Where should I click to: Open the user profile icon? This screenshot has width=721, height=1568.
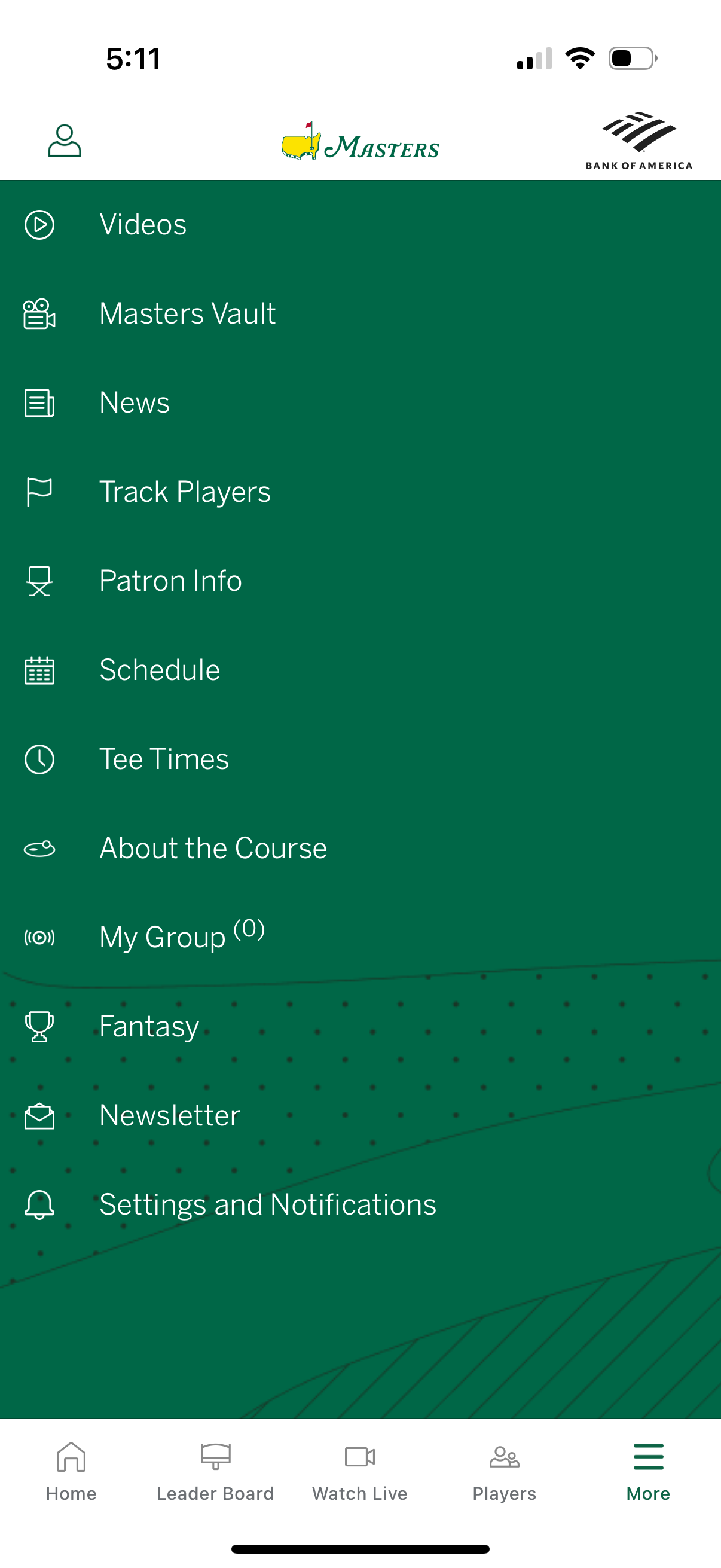(x=65, y=141)
